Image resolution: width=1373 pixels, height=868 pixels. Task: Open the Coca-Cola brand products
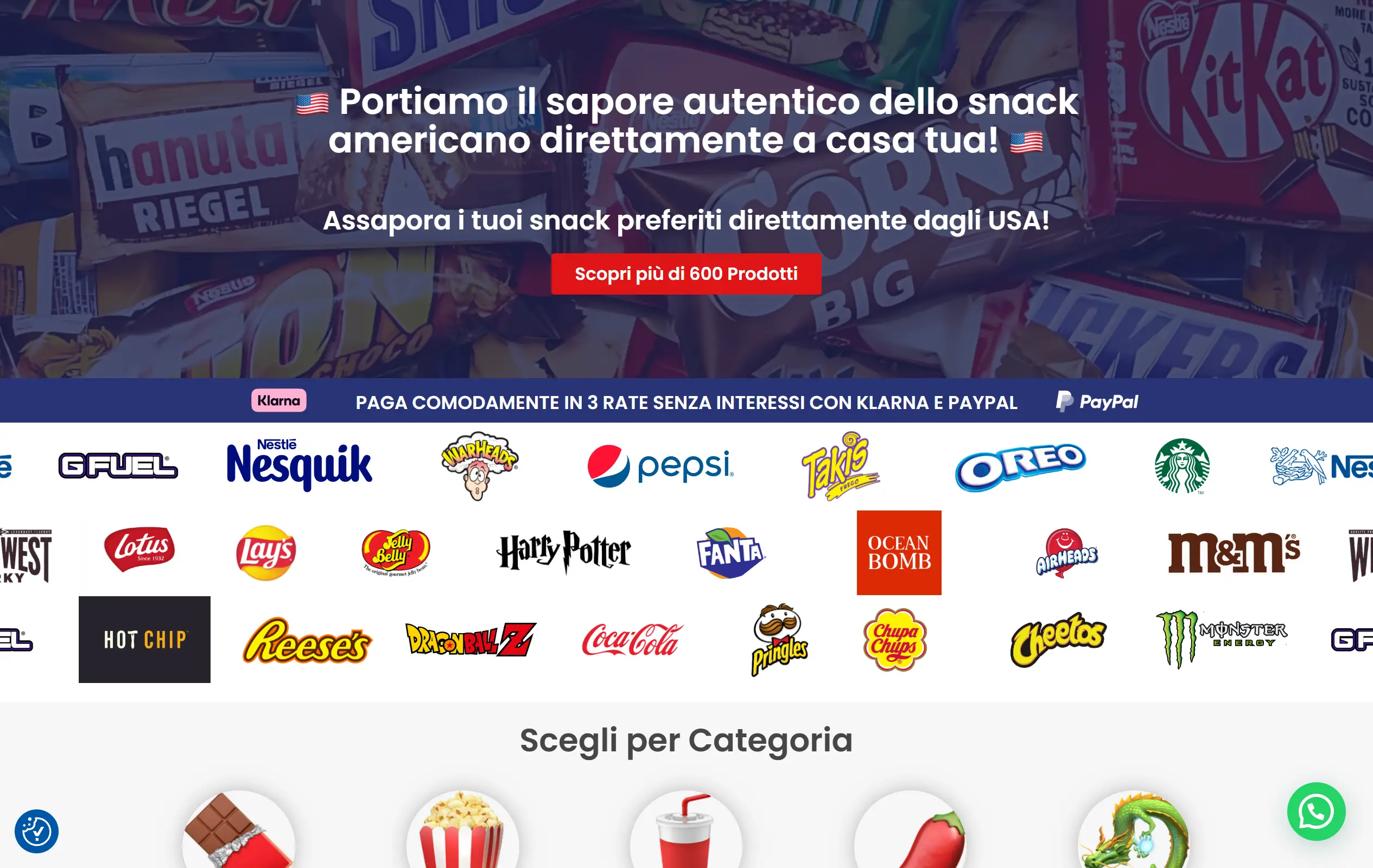tap(632, 640)
